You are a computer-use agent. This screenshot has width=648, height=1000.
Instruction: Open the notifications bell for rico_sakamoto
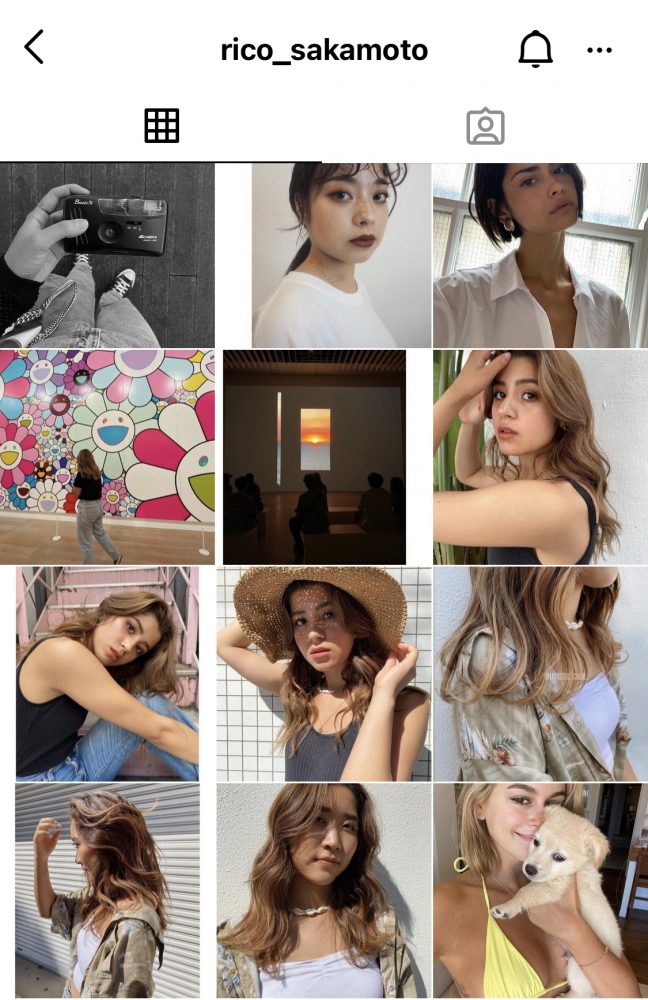click(x=535, y=49)
